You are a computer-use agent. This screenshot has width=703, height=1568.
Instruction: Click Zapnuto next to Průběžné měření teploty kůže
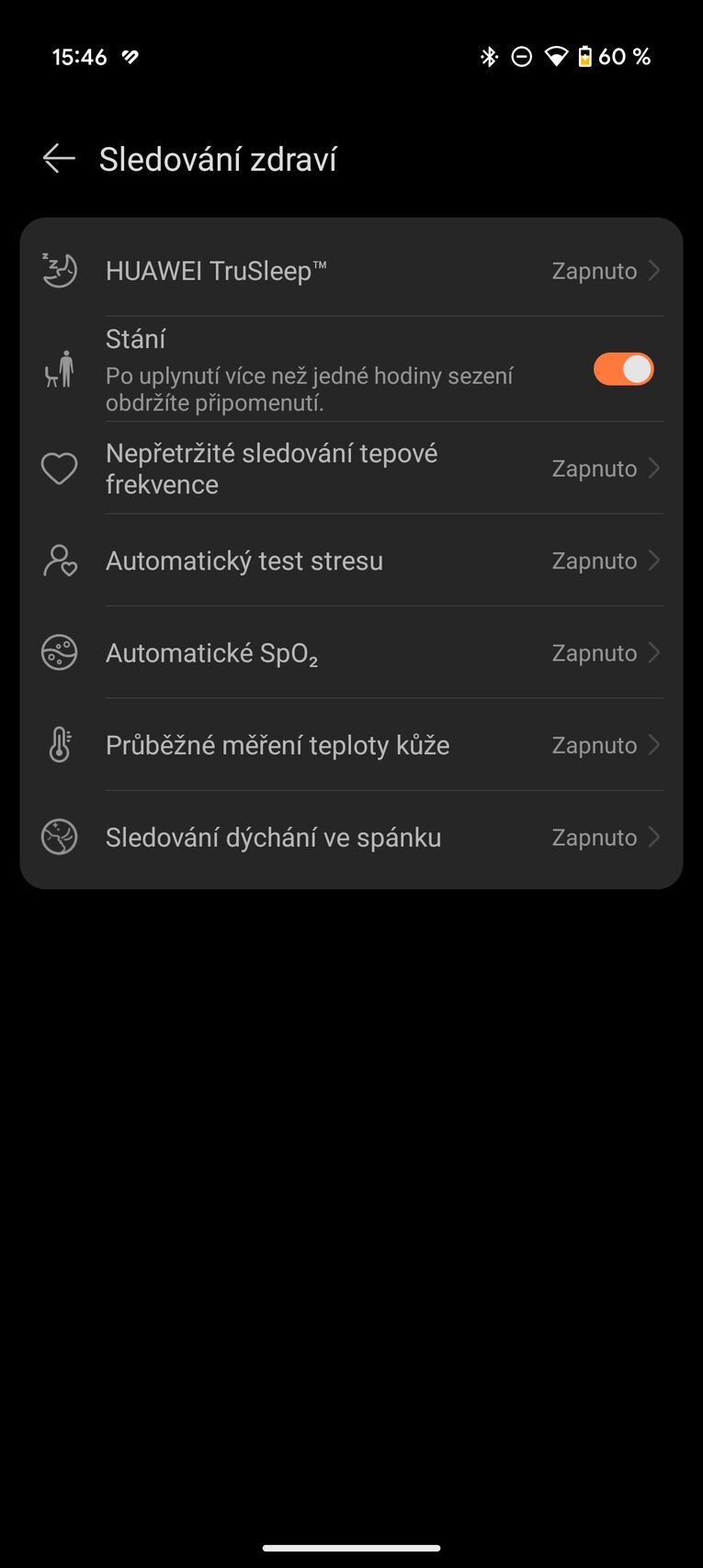pos(594,745)
